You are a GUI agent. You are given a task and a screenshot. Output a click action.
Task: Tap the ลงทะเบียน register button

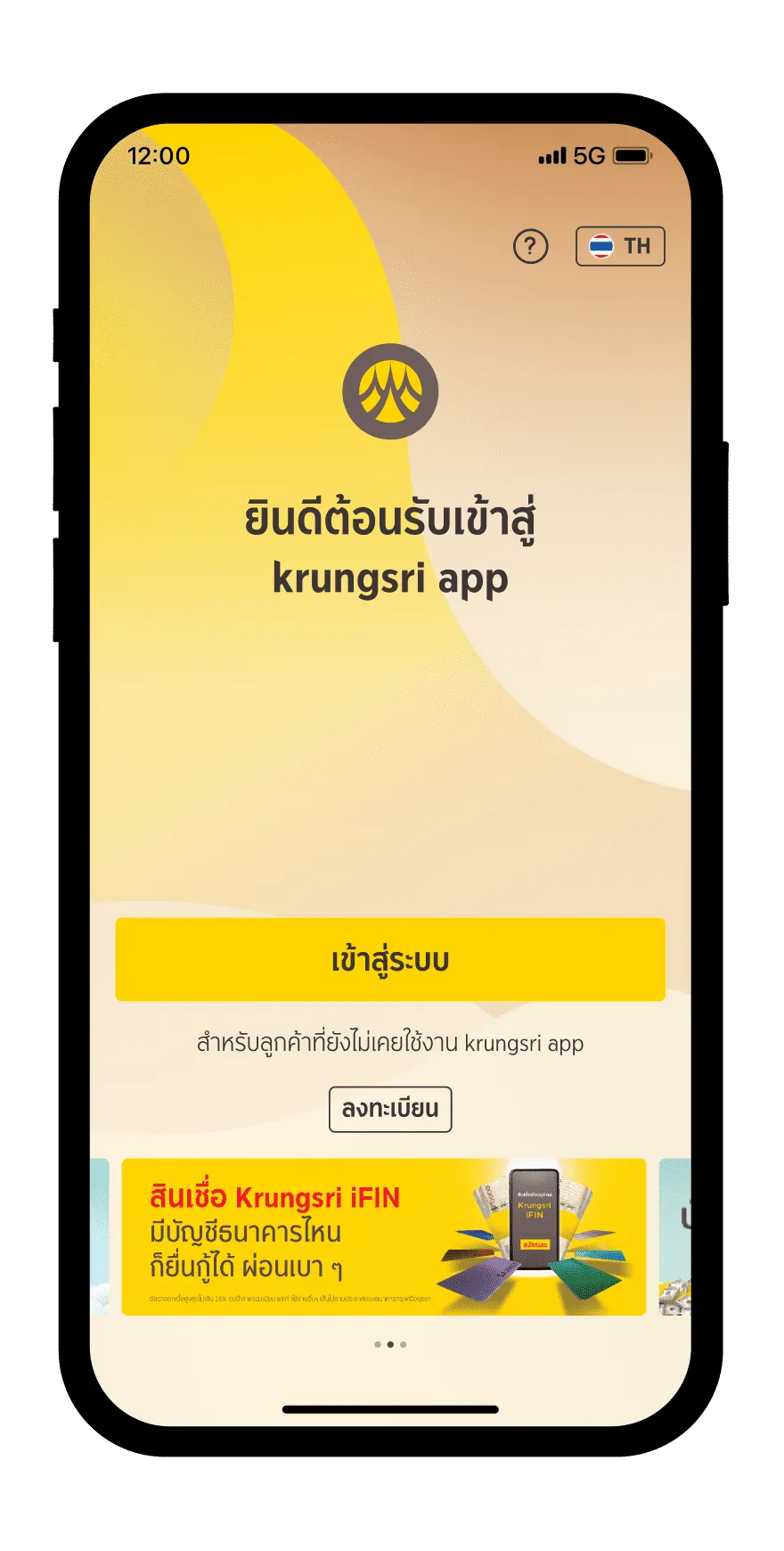coord(390,1109)
